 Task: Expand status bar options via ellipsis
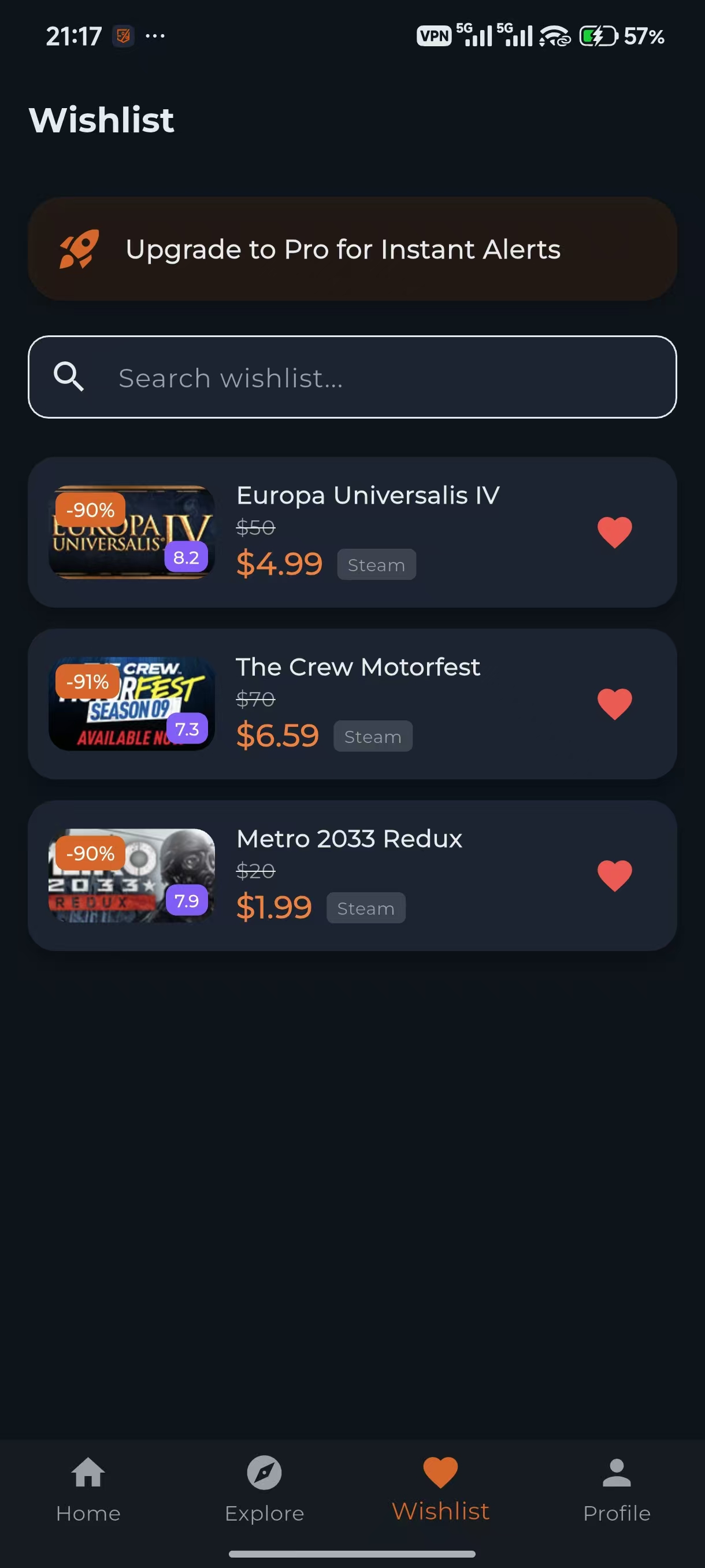tap(155, 36)
